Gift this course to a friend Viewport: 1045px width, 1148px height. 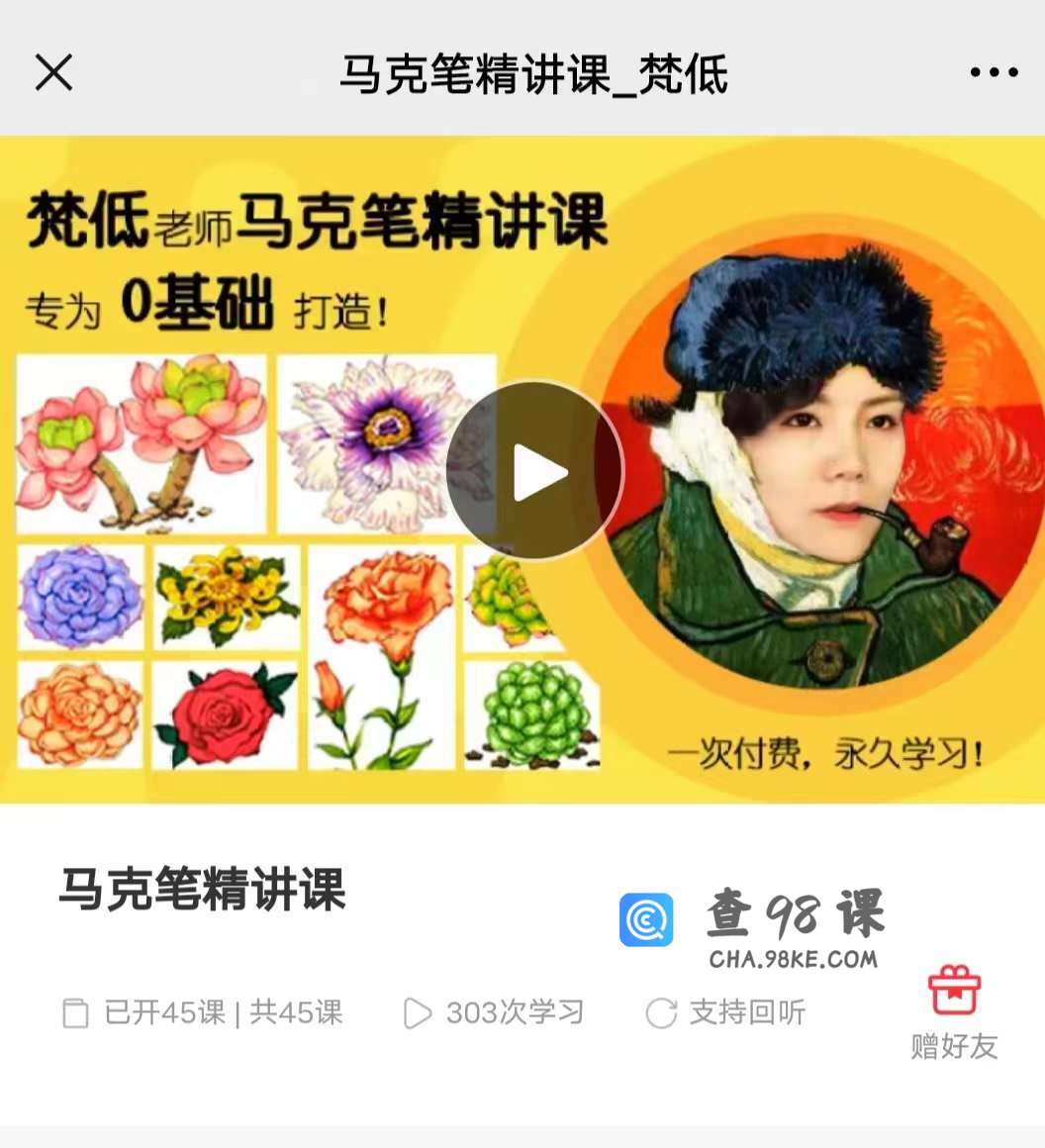tap(954, 1010)
